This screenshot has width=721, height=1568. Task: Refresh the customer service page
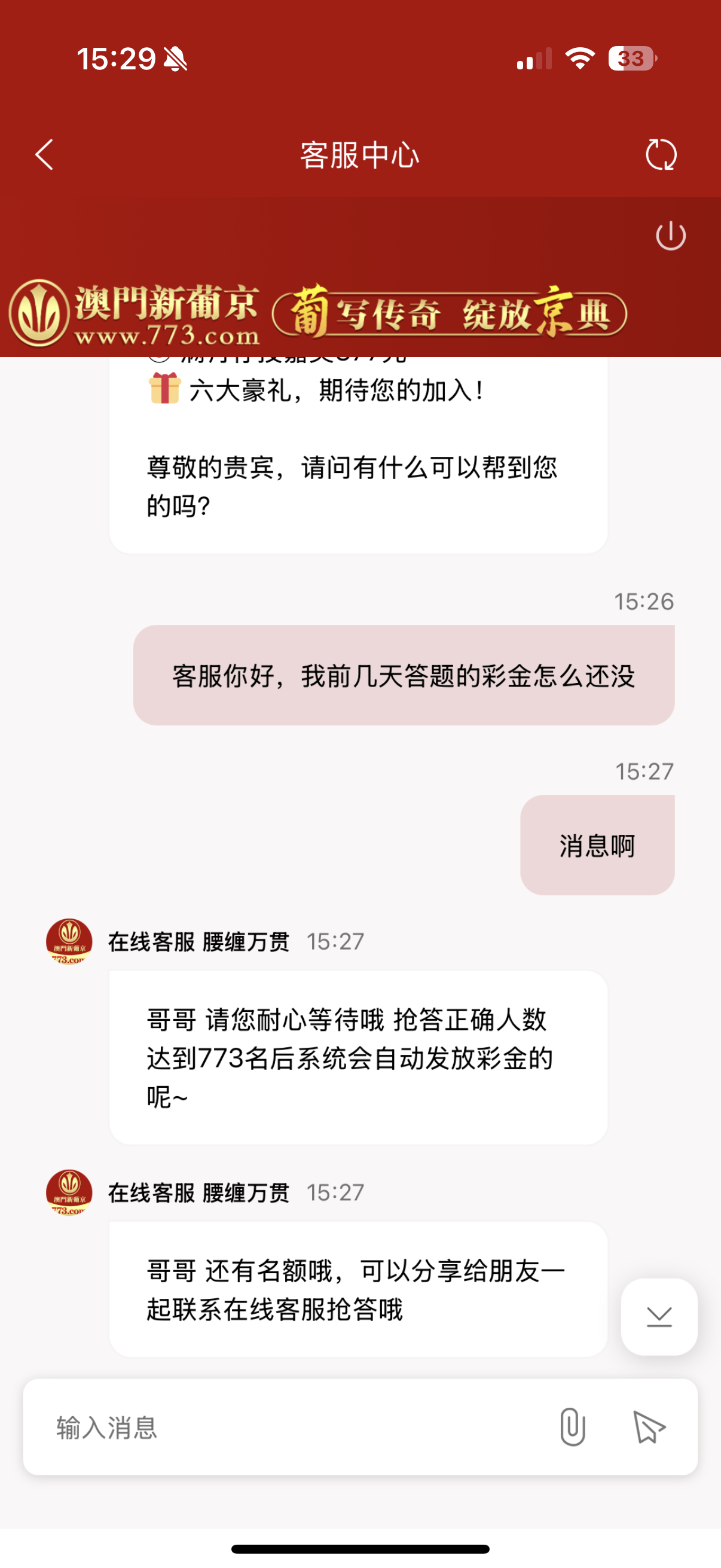coord(661,155)
